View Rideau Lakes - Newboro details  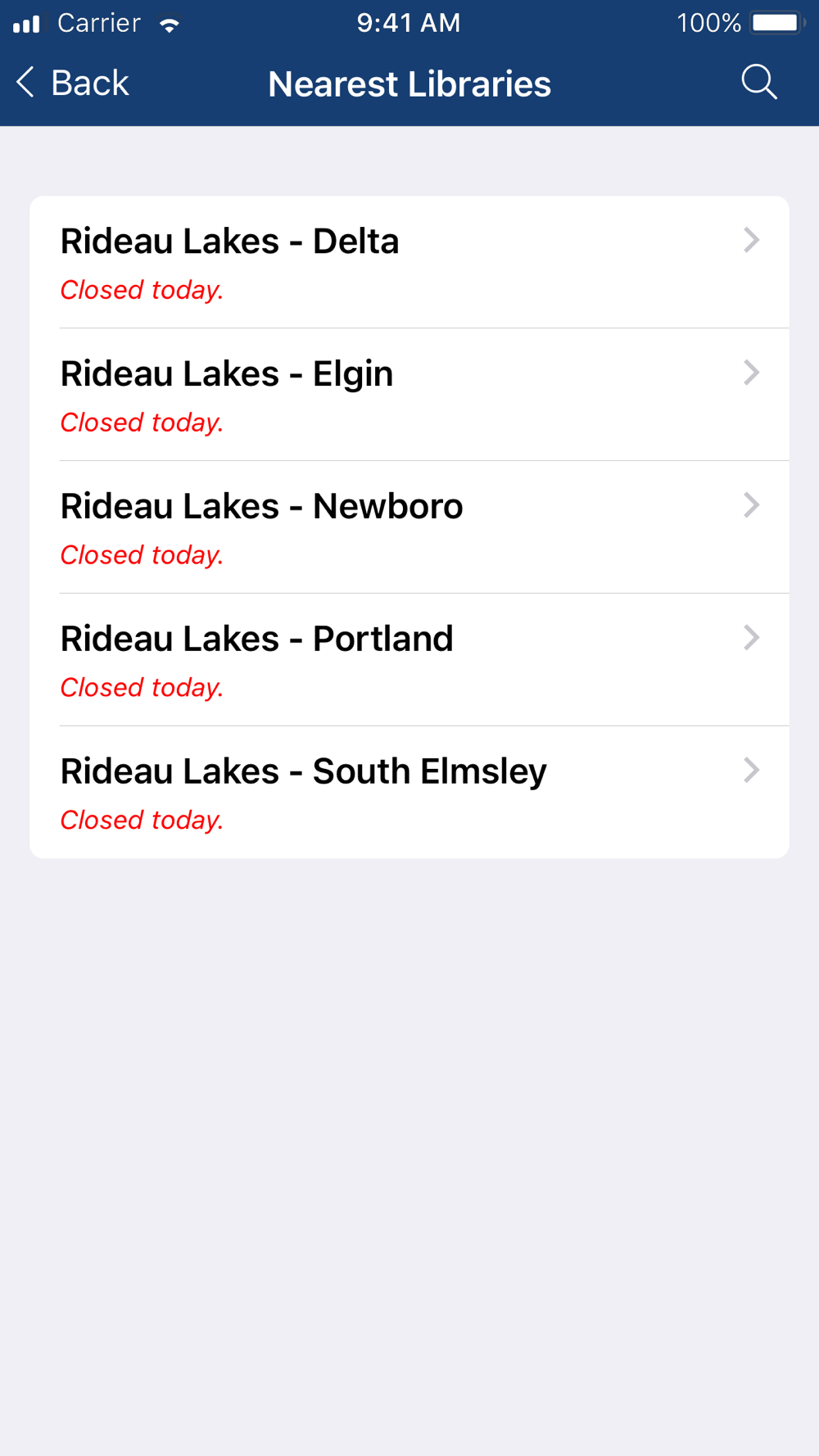tap(409, 527)
